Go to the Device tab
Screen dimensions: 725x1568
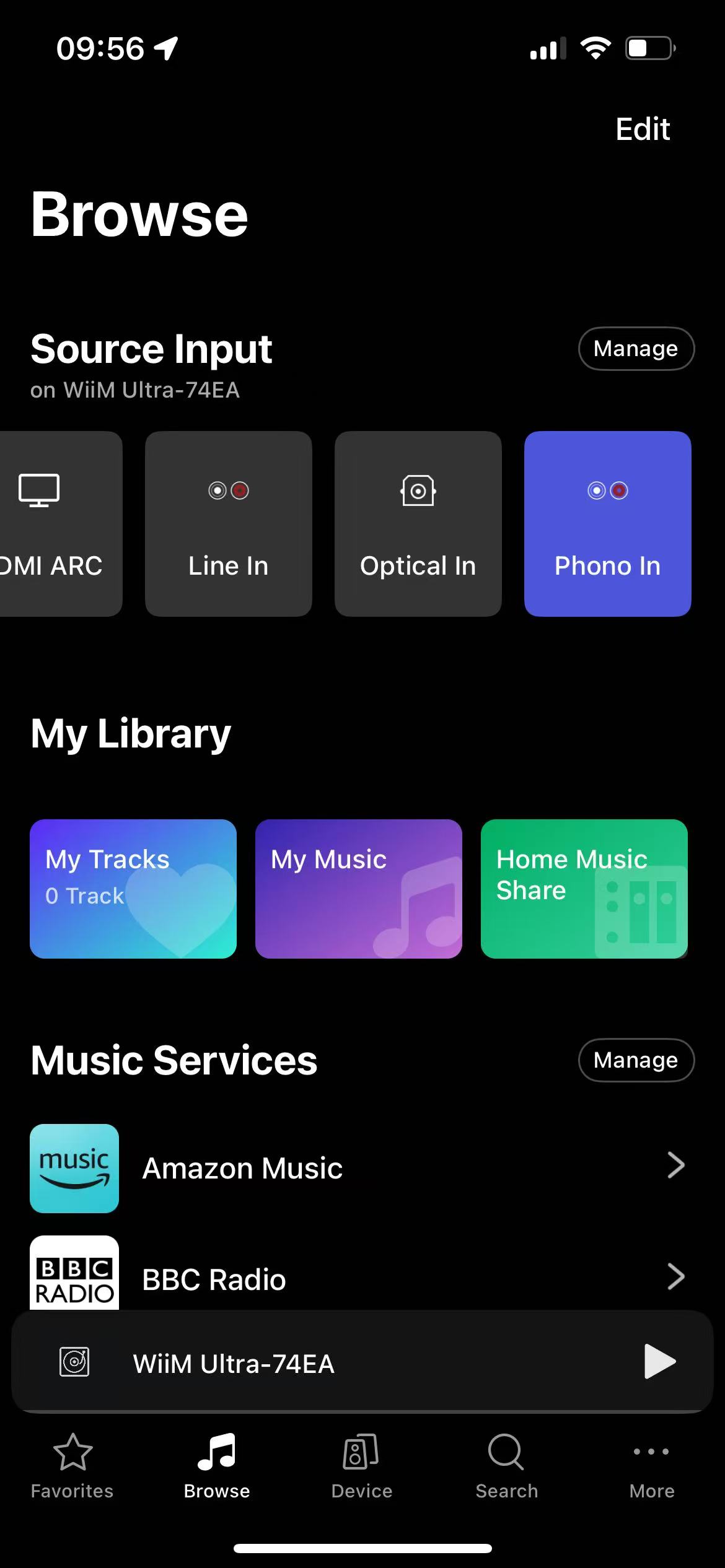pos(362,1466)
